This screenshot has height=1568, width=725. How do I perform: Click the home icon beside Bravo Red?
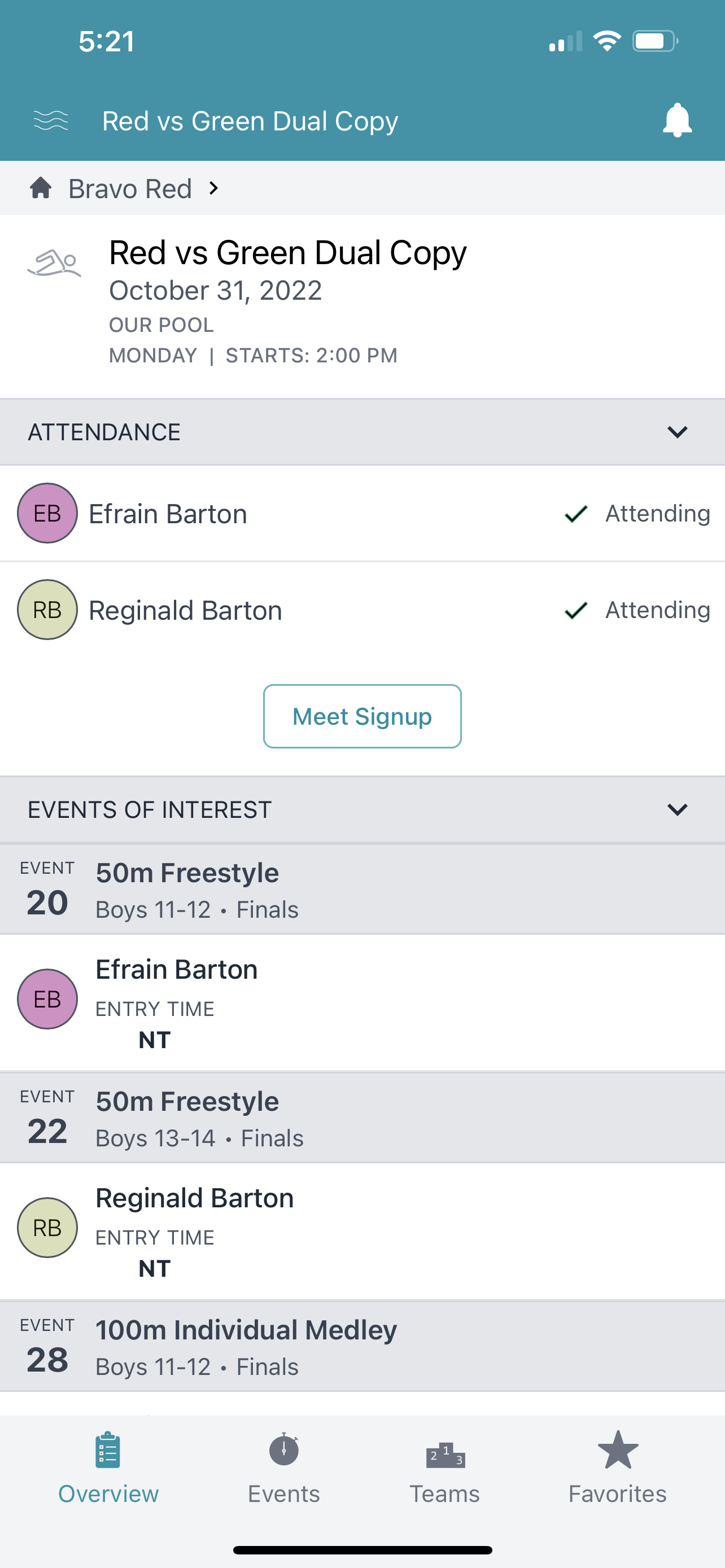pos(40,188)
